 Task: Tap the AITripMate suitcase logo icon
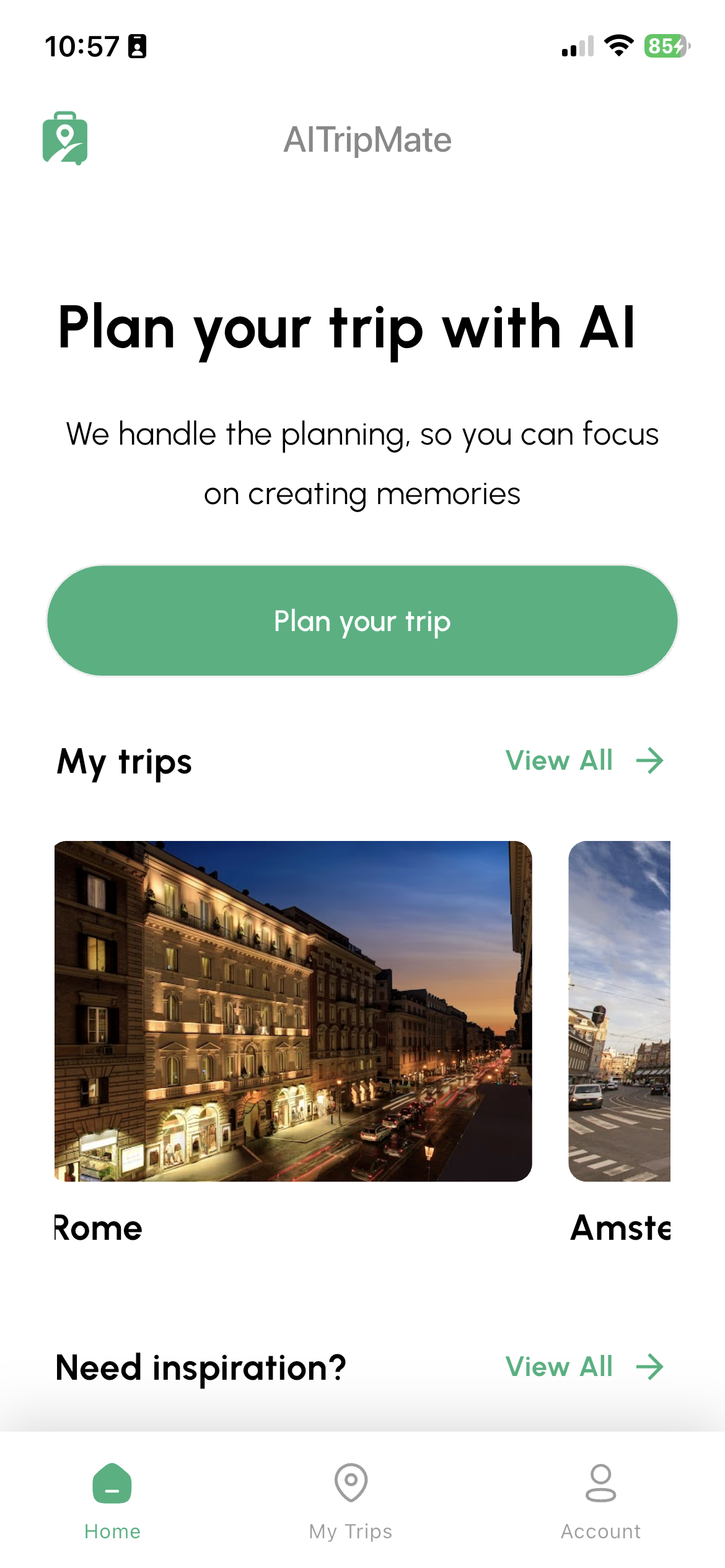click(x=65, y=139)
